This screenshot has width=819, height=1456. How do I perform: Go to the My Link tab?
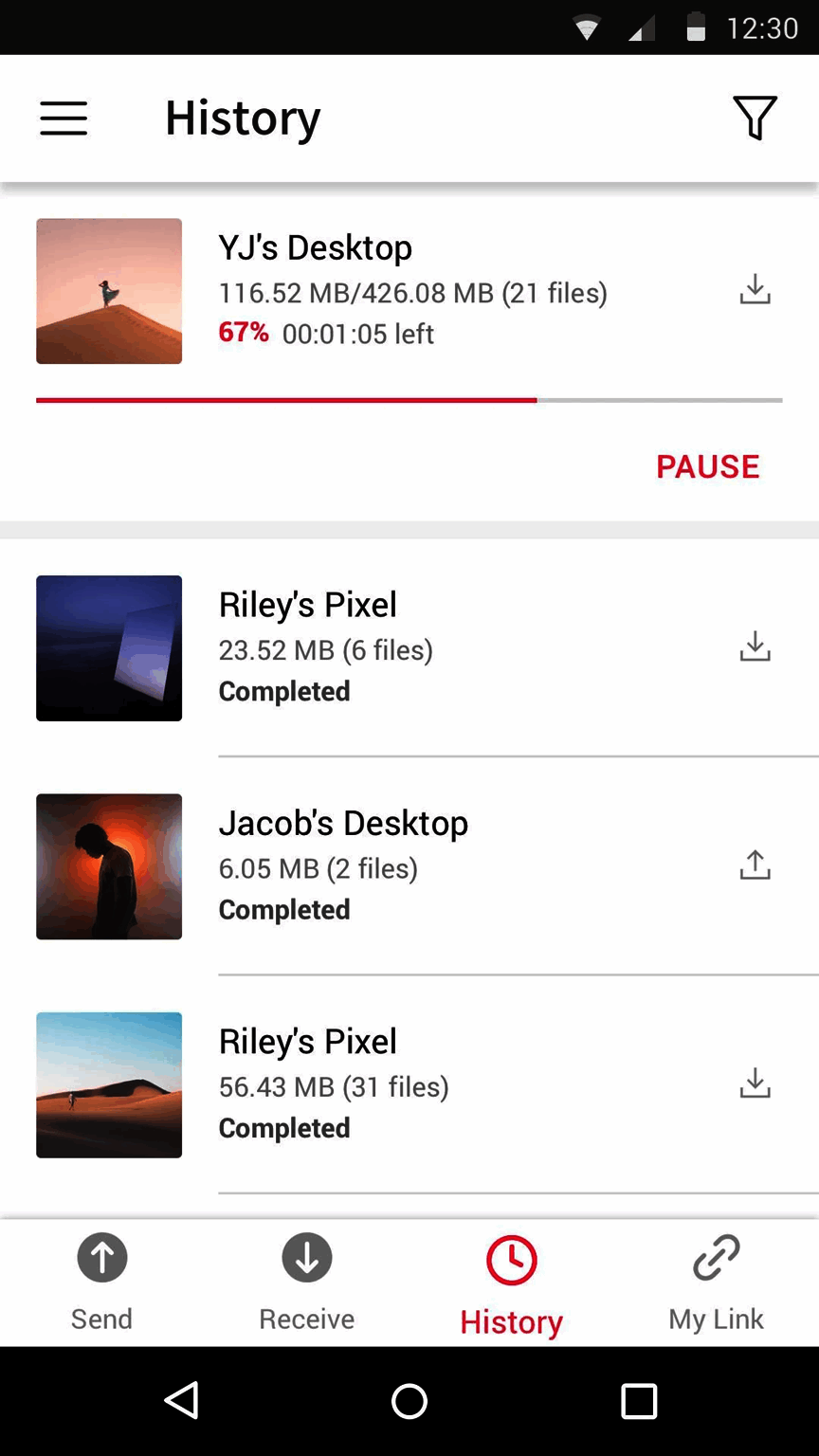click(717, 1282)
